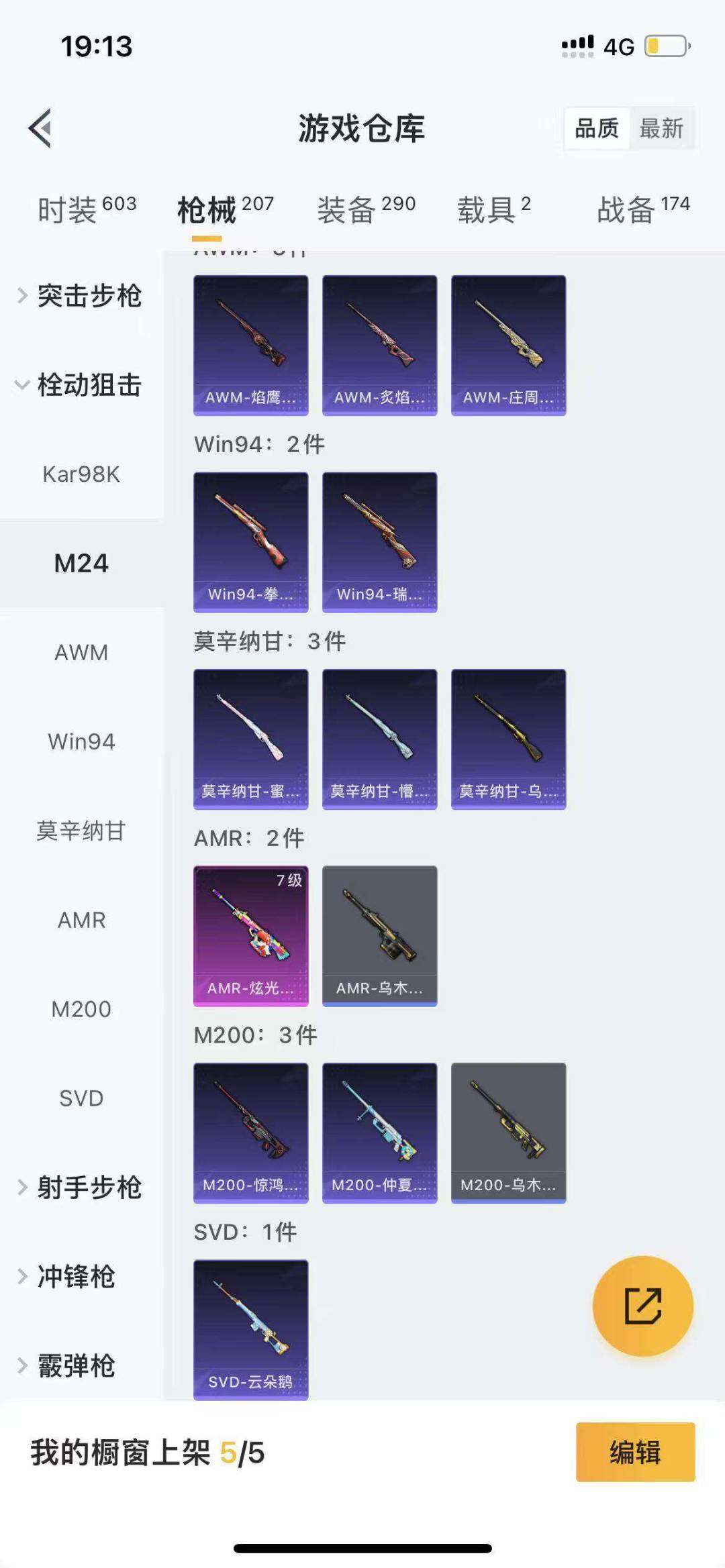Tap the orange share icon at bottom right

642,1306
